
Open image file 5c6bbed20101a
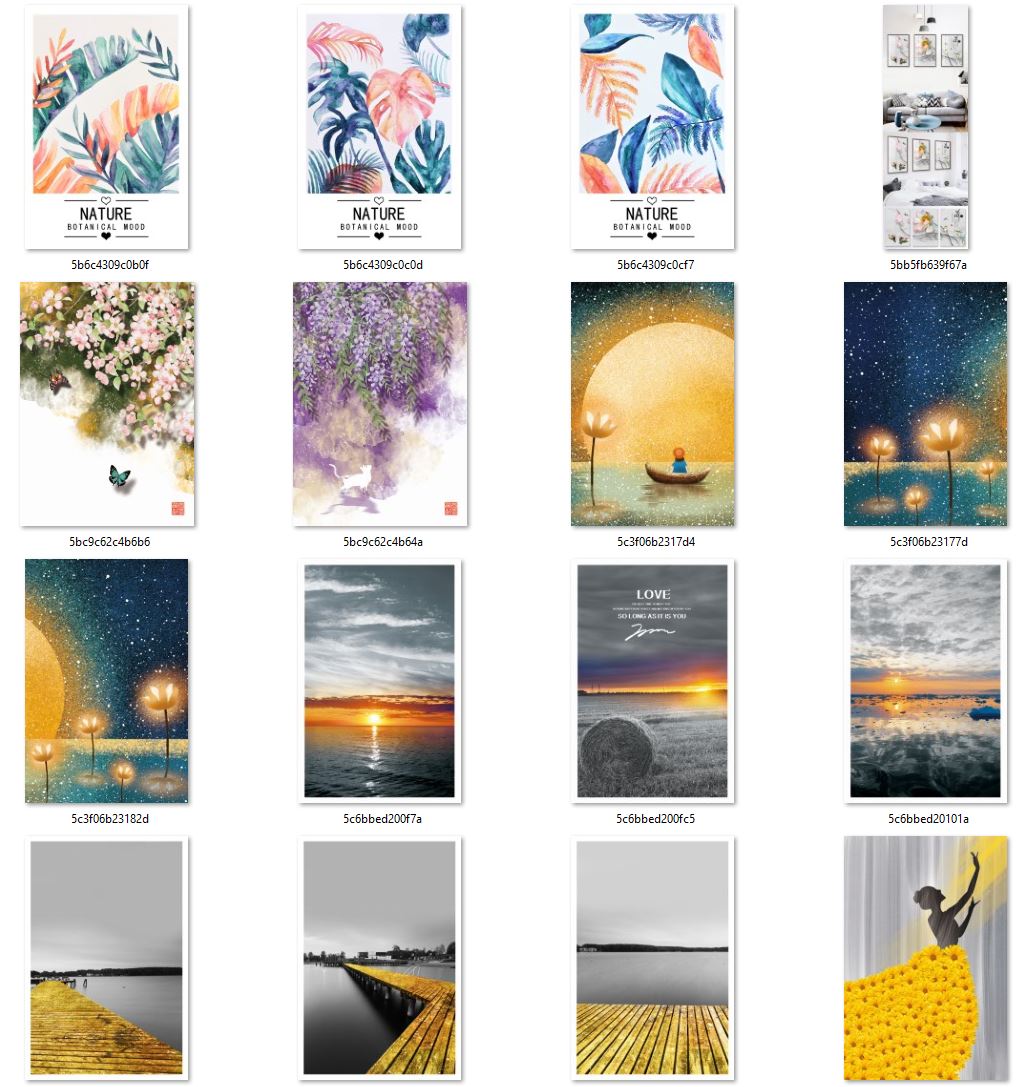[x=925, y=680]
